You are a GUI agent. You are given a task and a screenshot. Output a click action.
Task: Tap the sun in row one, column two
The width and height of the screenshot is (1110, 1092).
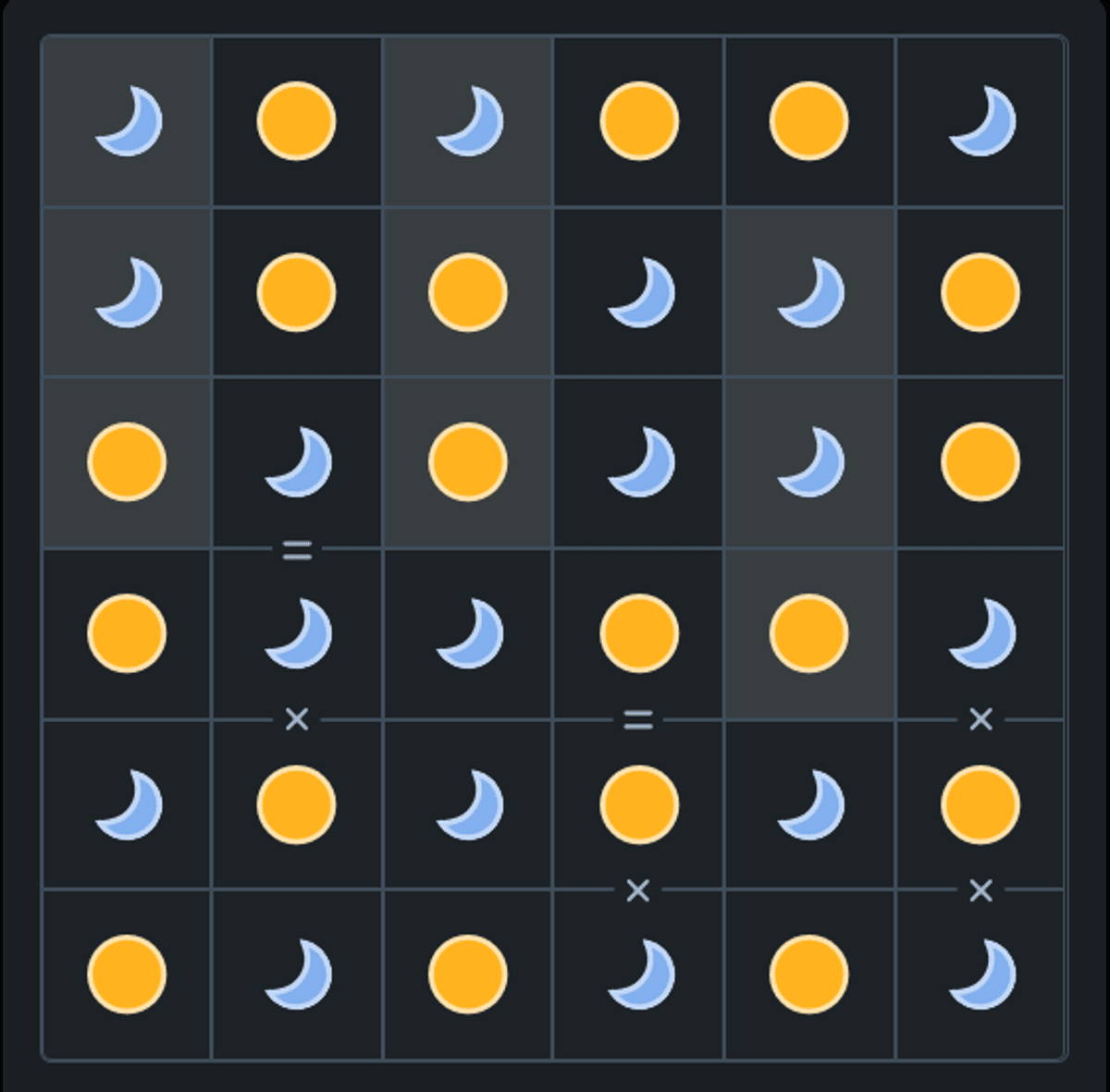tap(296, 121)
